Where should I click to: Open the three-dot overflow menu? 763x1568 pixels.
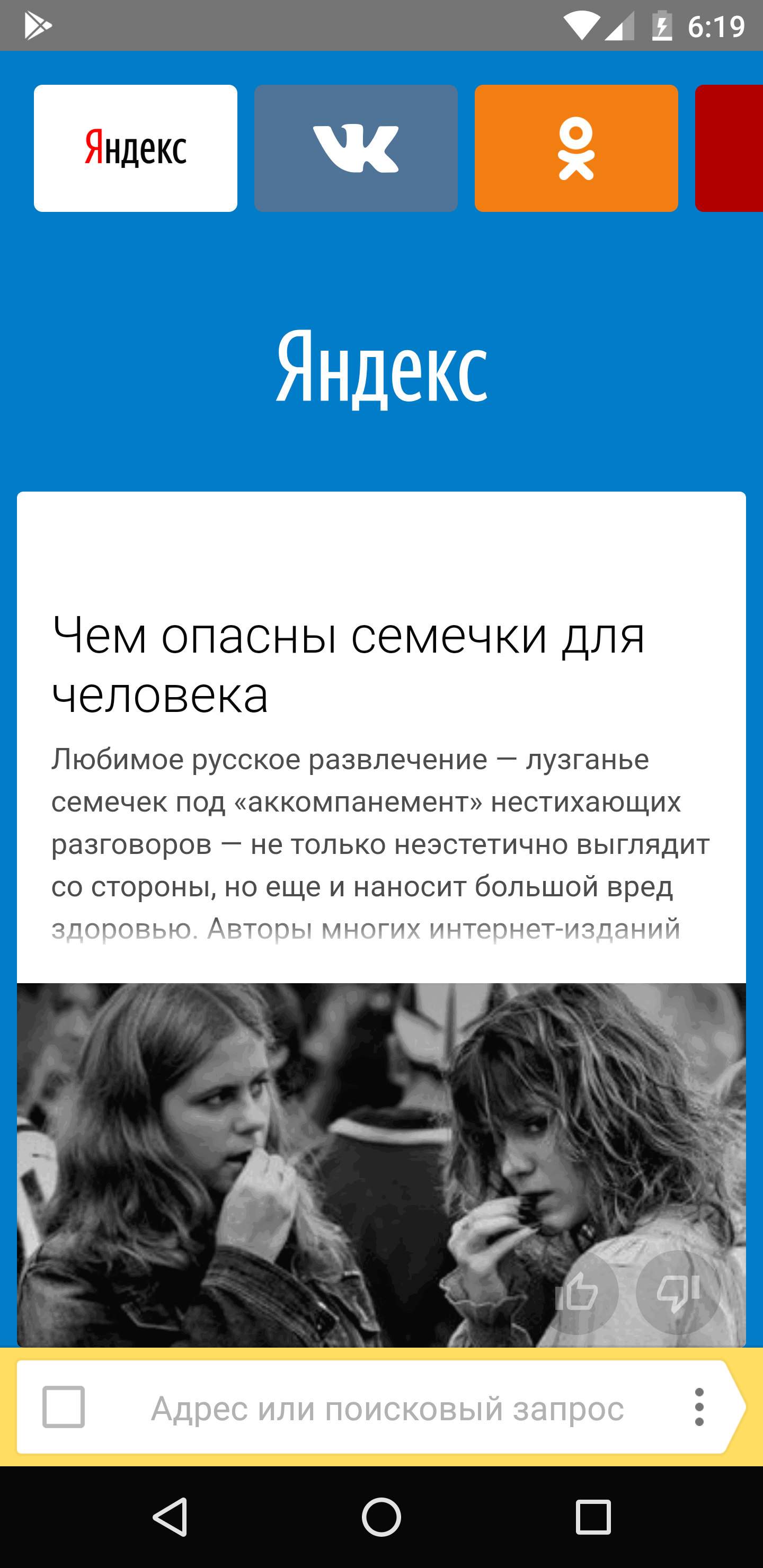(x=699, y=1407)
